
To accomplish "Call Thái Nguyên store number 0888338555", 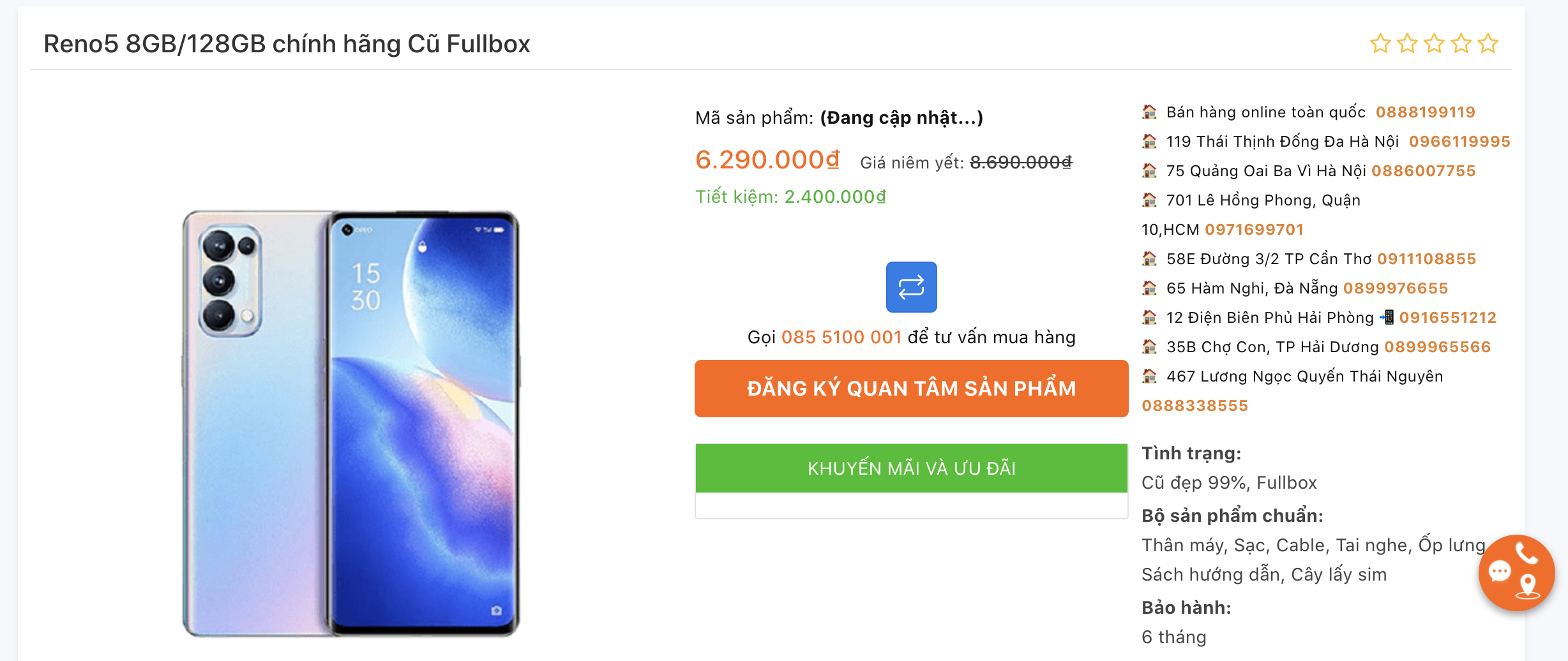I will (1195, 406).
